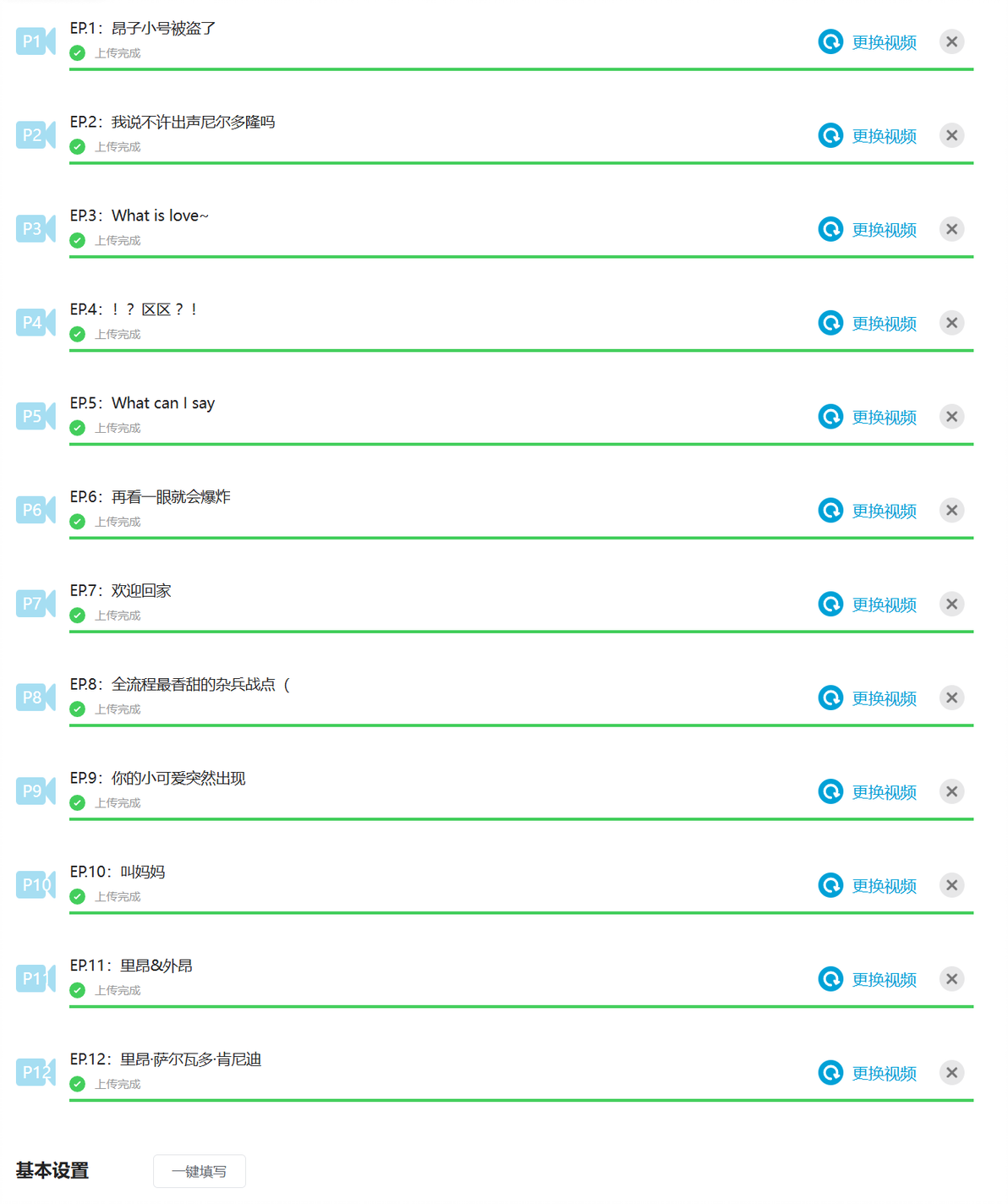The image size is (1008, 1204).
Task: Tap 更换视频 for EP.6 再看一眼就会爆炸
Action: tap(868, 511)
